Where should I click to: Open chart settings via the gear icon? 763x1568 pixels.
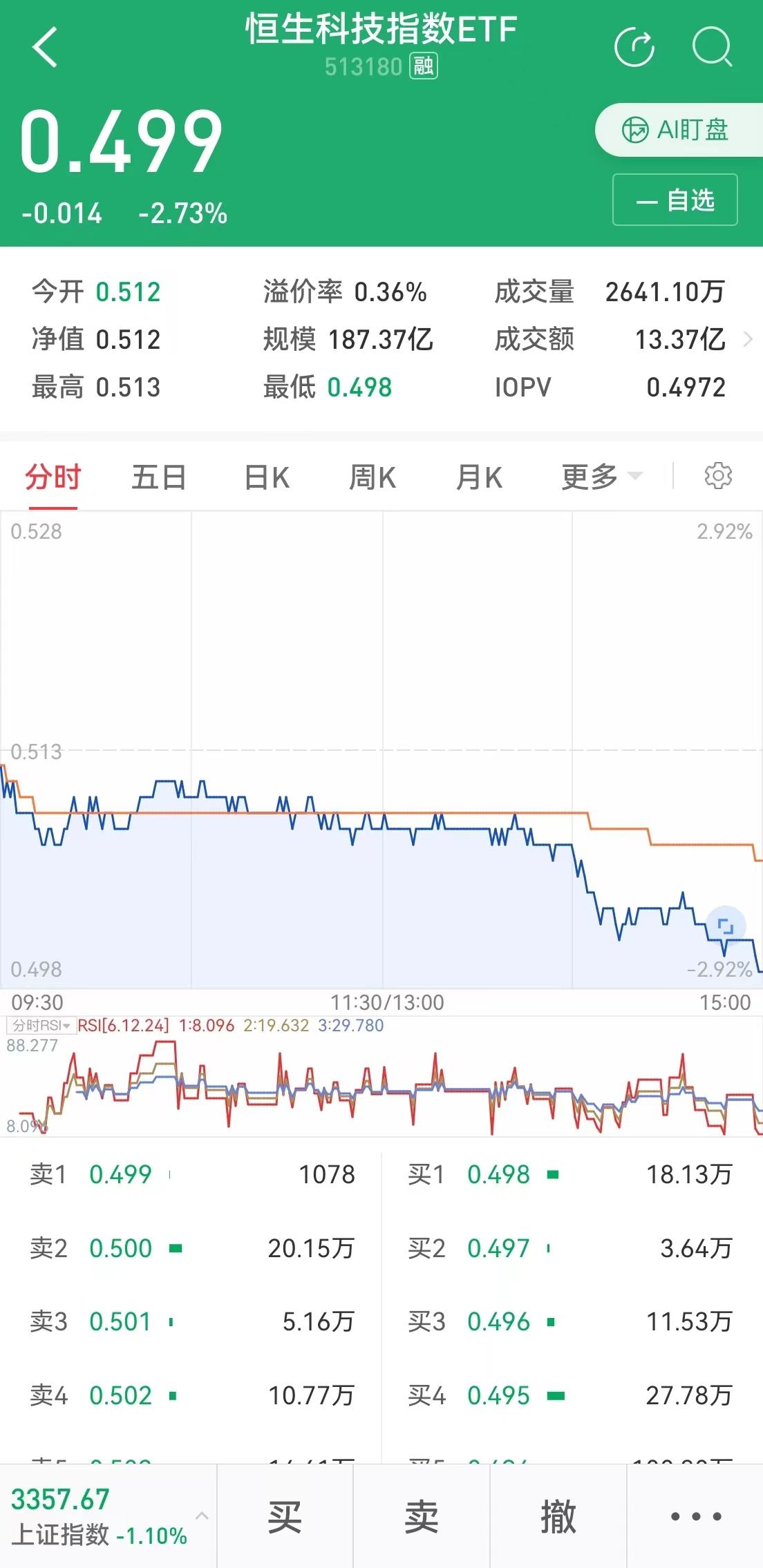(718, 477)
